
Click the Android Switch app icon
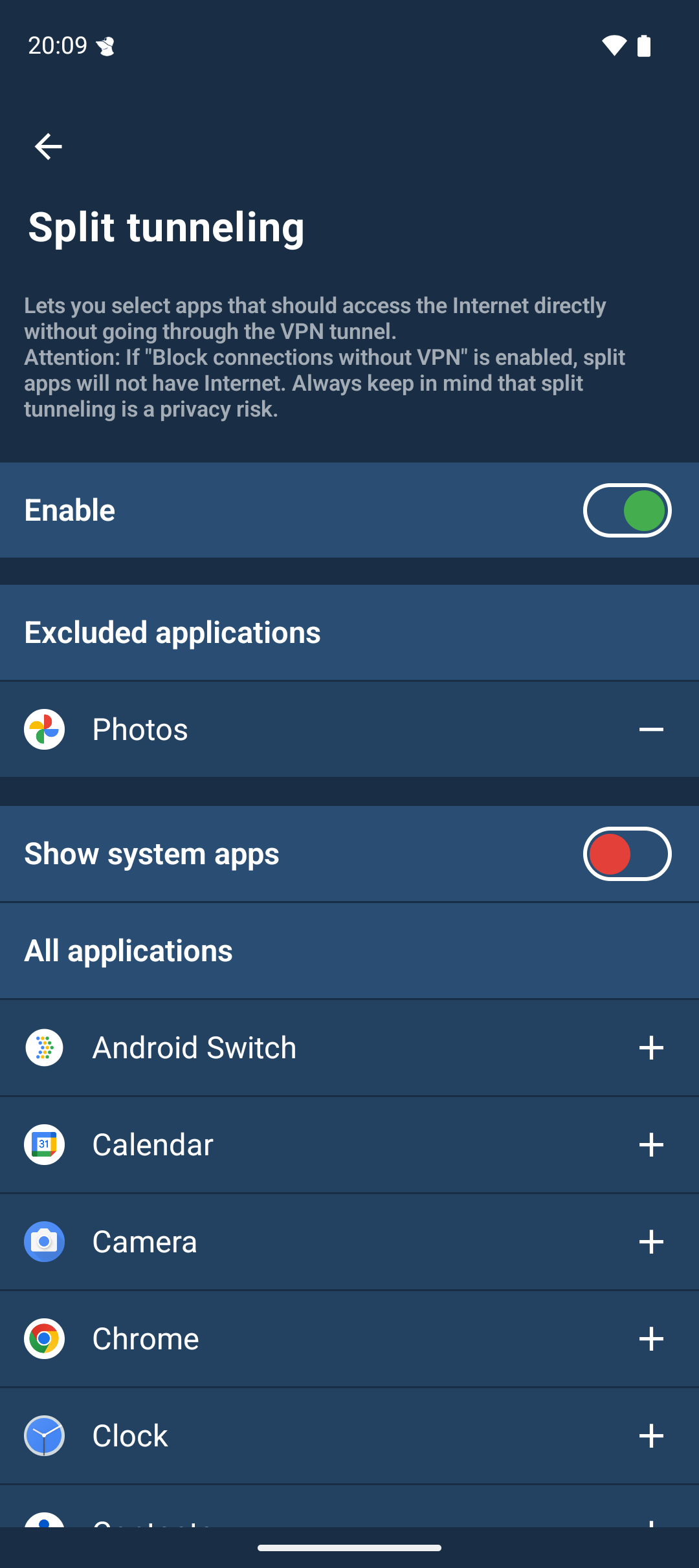point(43,1047)
